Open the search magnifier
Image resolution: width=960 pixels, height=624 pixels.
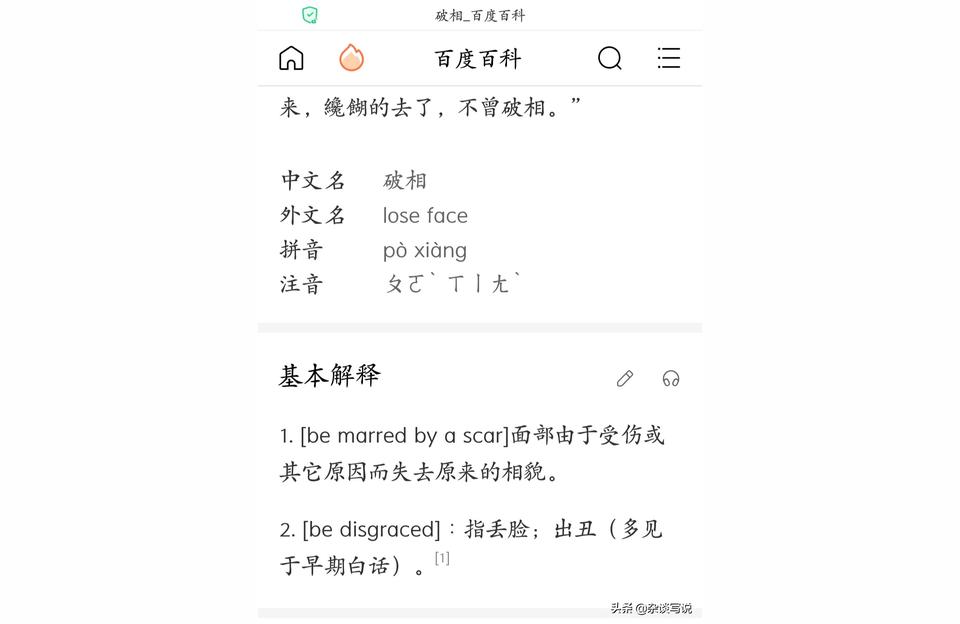click(x=610, y=58)
